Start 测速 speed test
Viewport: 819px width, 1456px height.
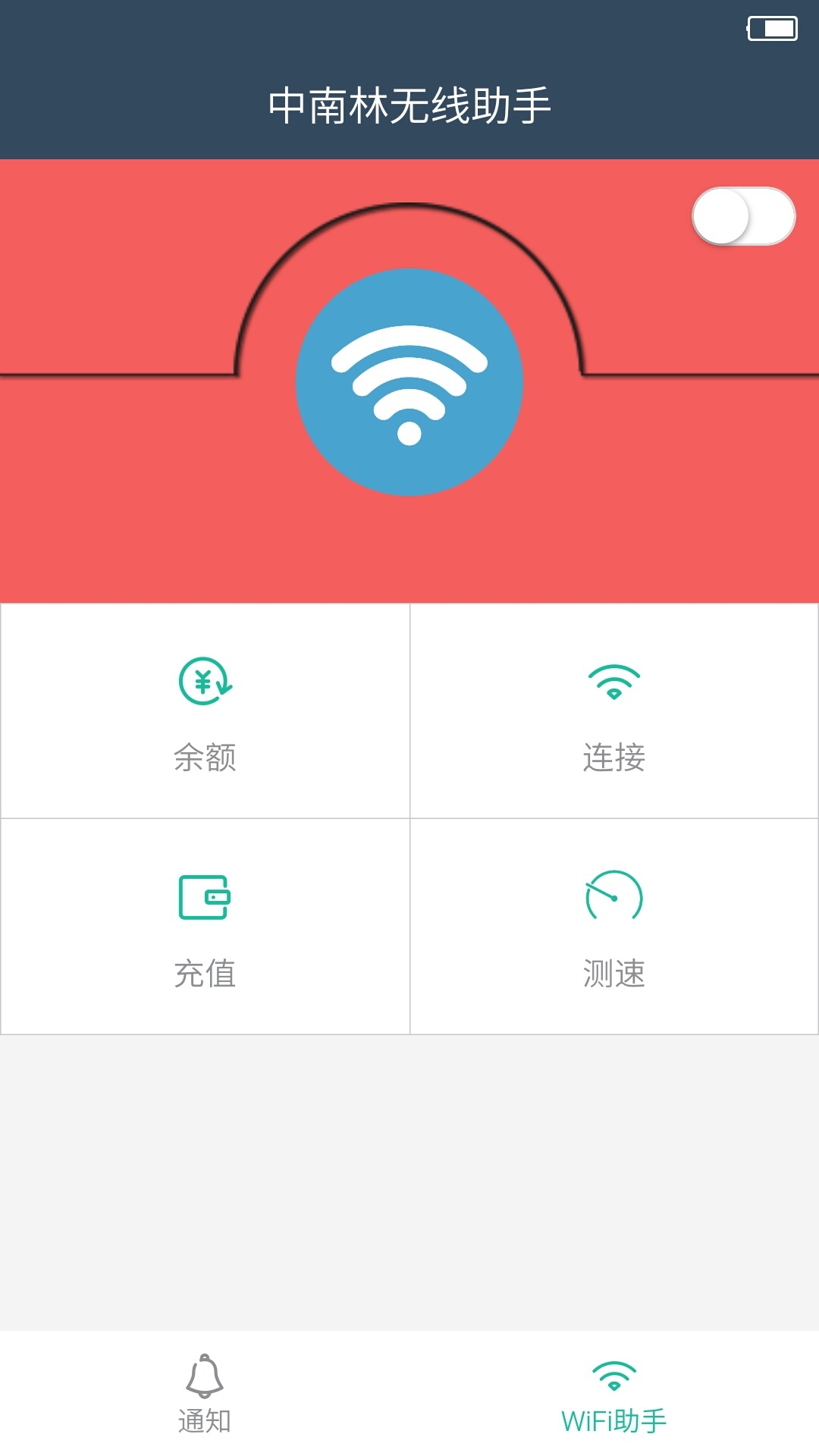point(614,927)
